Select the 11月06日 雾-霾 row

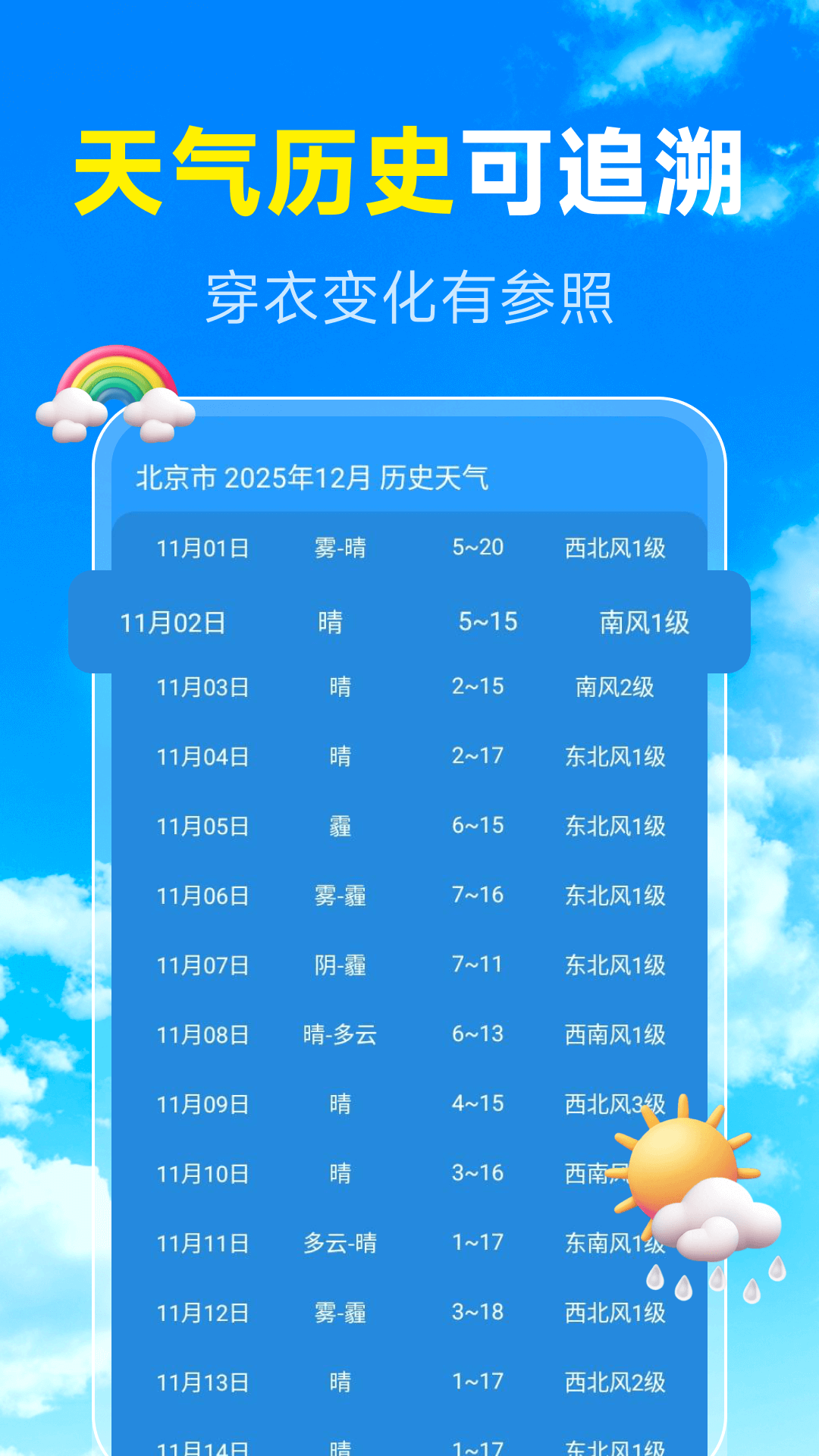[409, 896]
